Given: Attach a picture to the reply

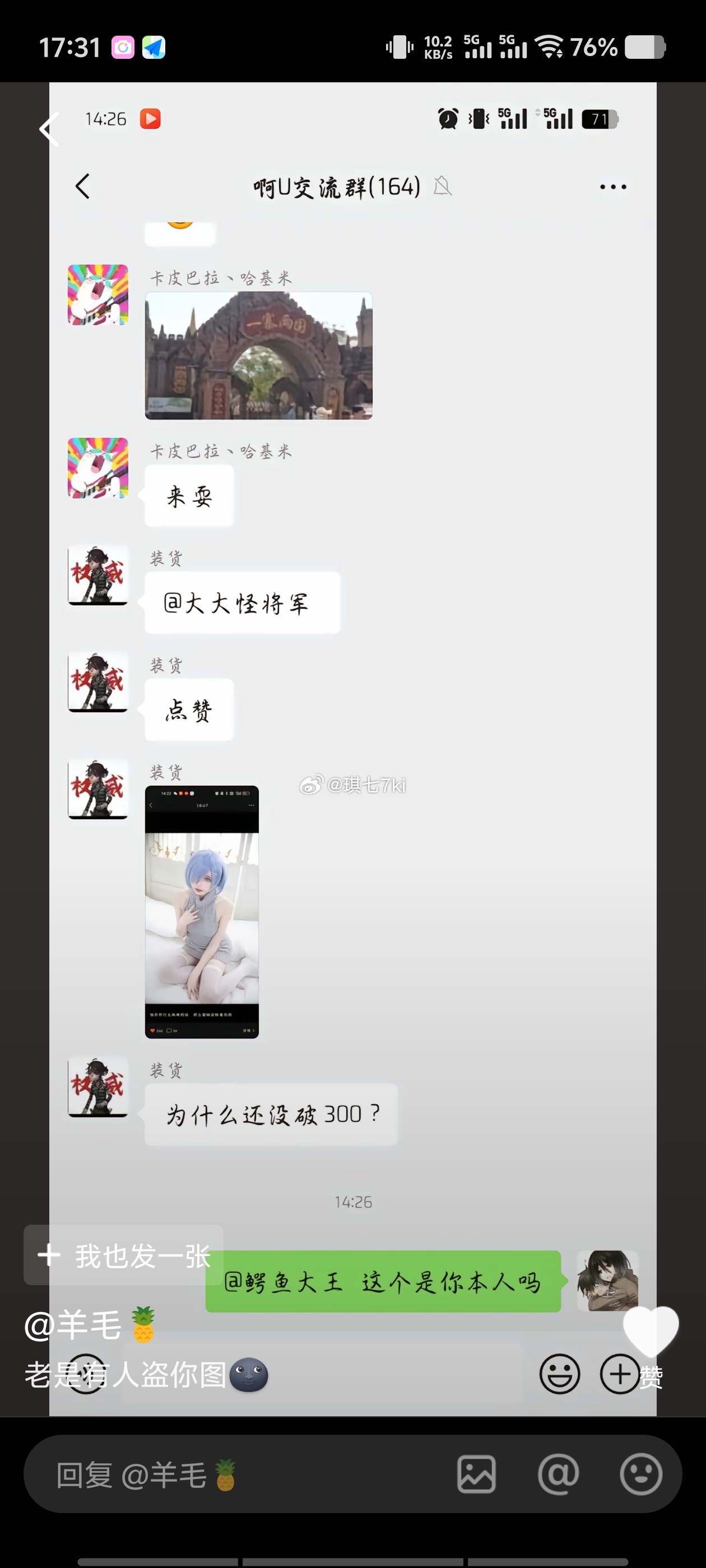Looking at the screenshot, I should click(x=476, y=1476).
